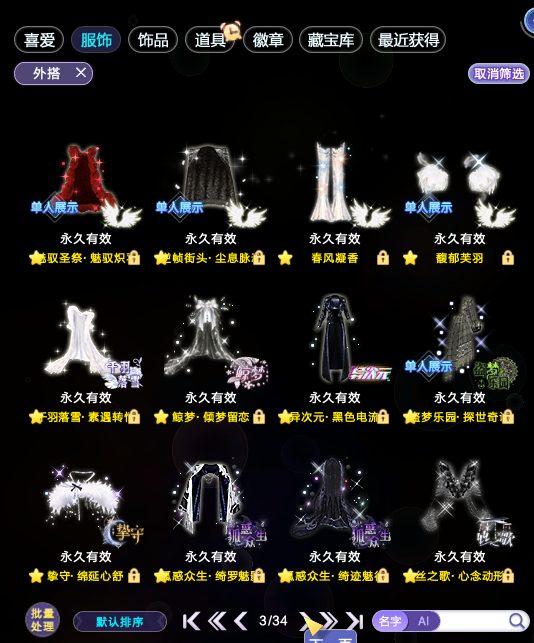534x643 pixels.
Task: Tap the 取消筛选 button
Action: pos(499,74)
